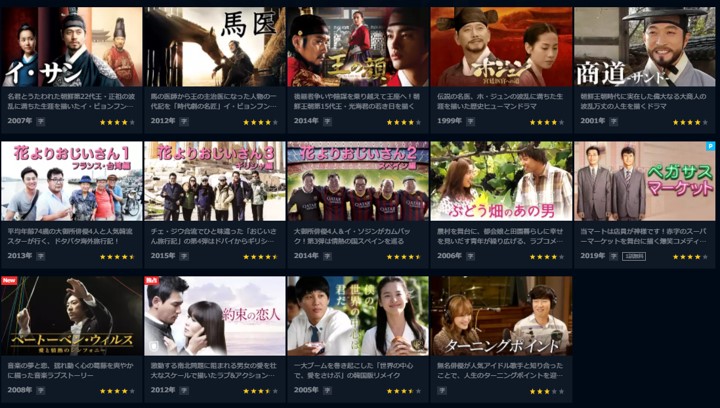Open 花よりおじいさん1 フランス・台湾編
720x408 pixels.
pyautogui.click(x=72, y=181)
